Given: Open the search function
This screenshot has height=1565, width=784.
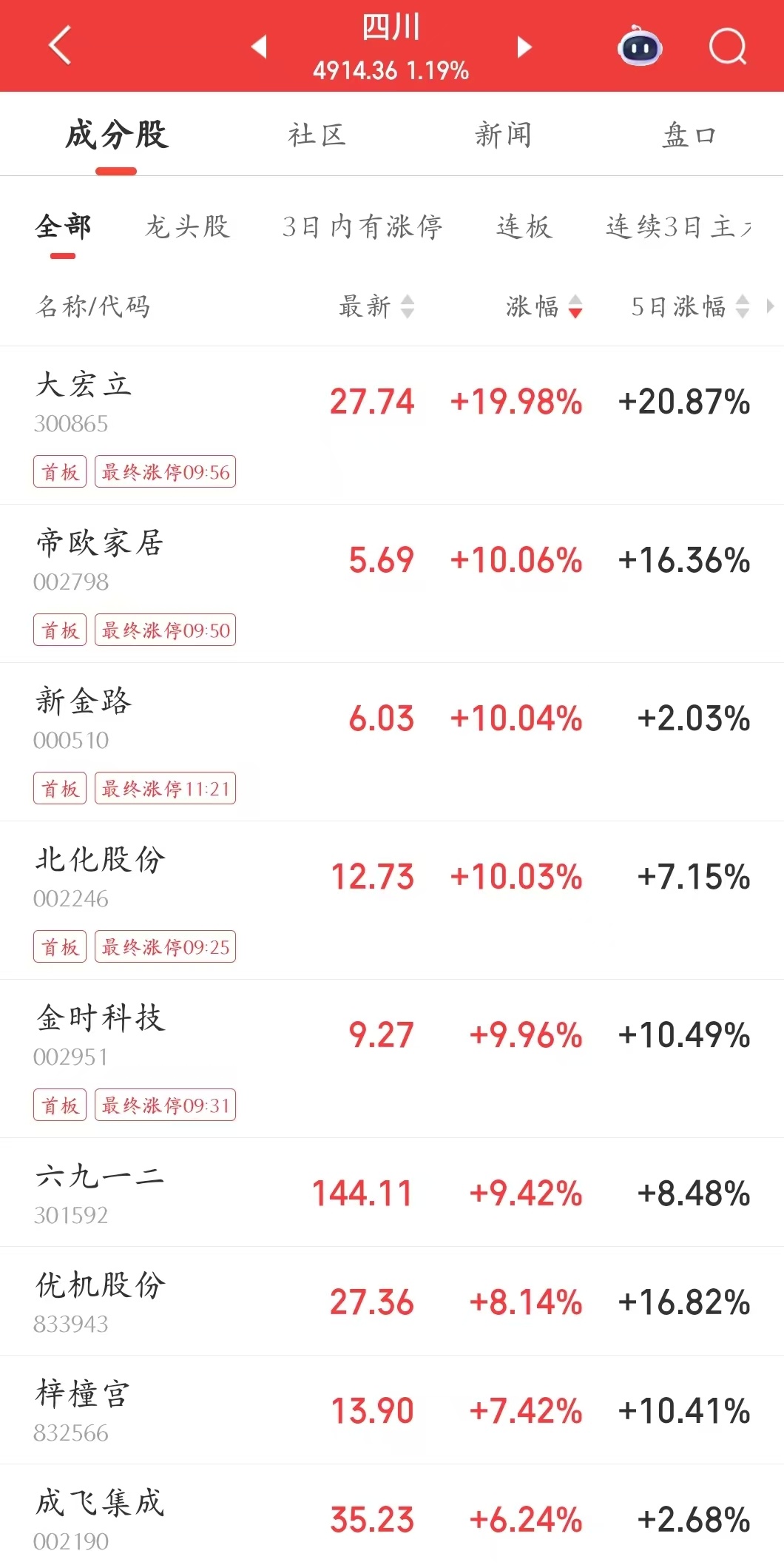Looking at the screenshot, I should [x=728, y=47].
